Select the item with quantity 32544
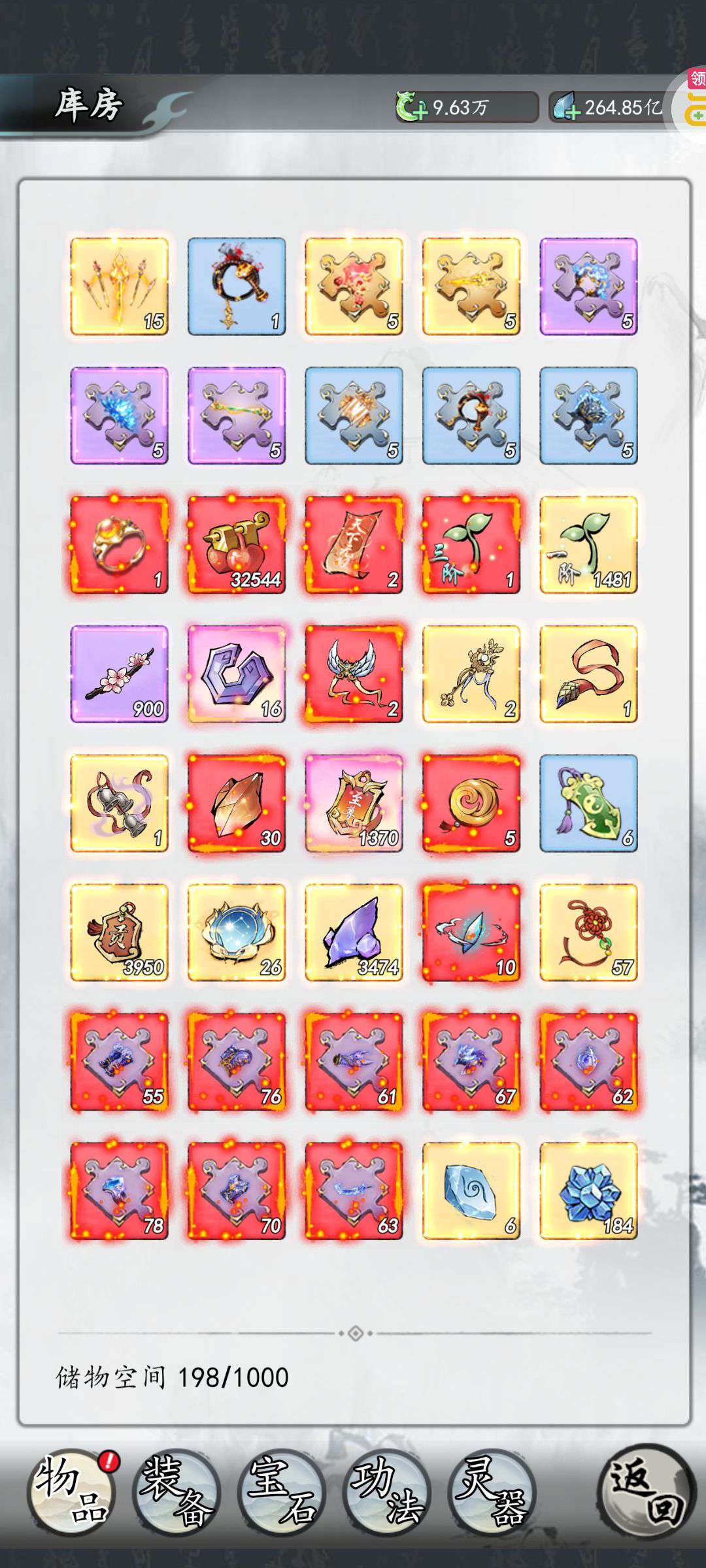The height and width of the screenshot is (1568, 706). 237,545
